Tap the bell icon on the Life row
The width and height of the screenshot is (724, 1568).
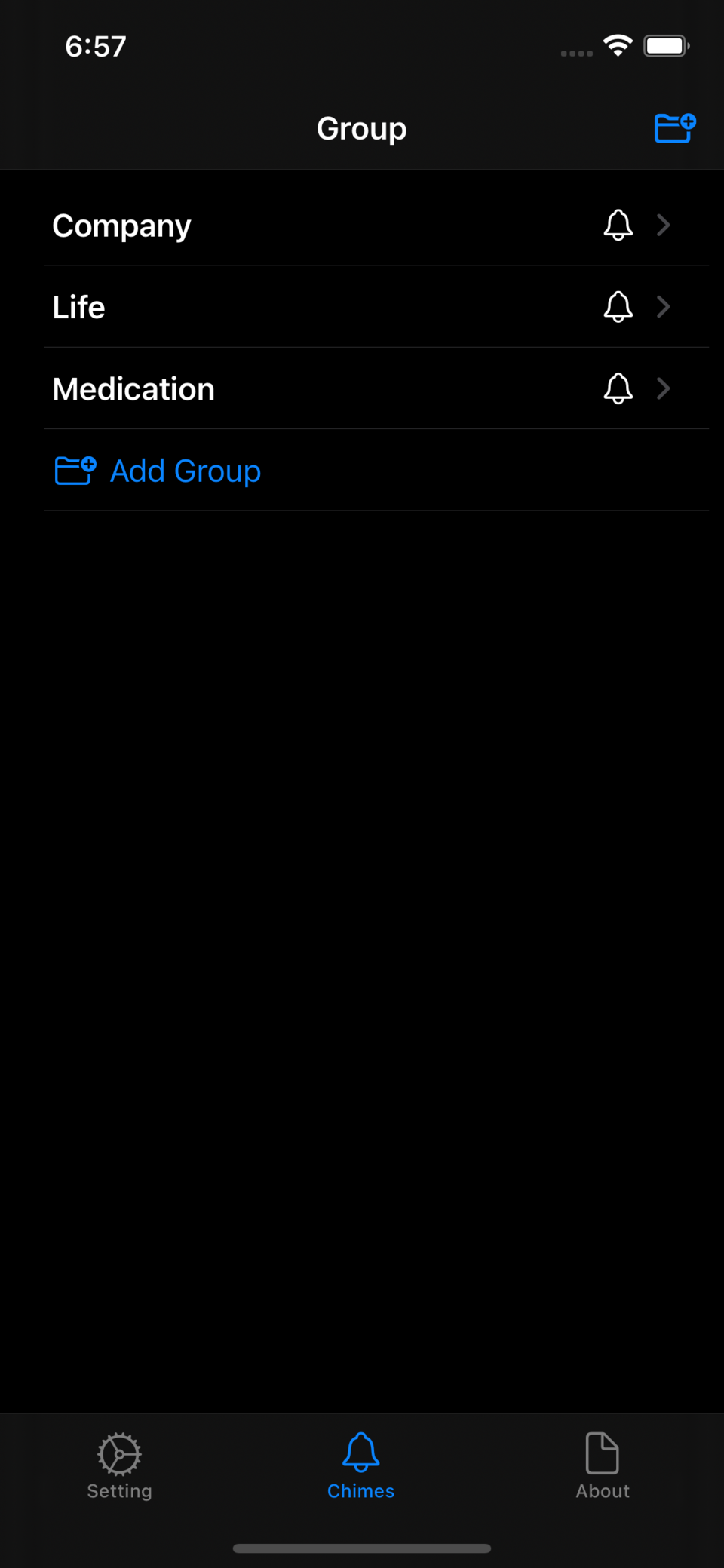(x=618, y=307)
